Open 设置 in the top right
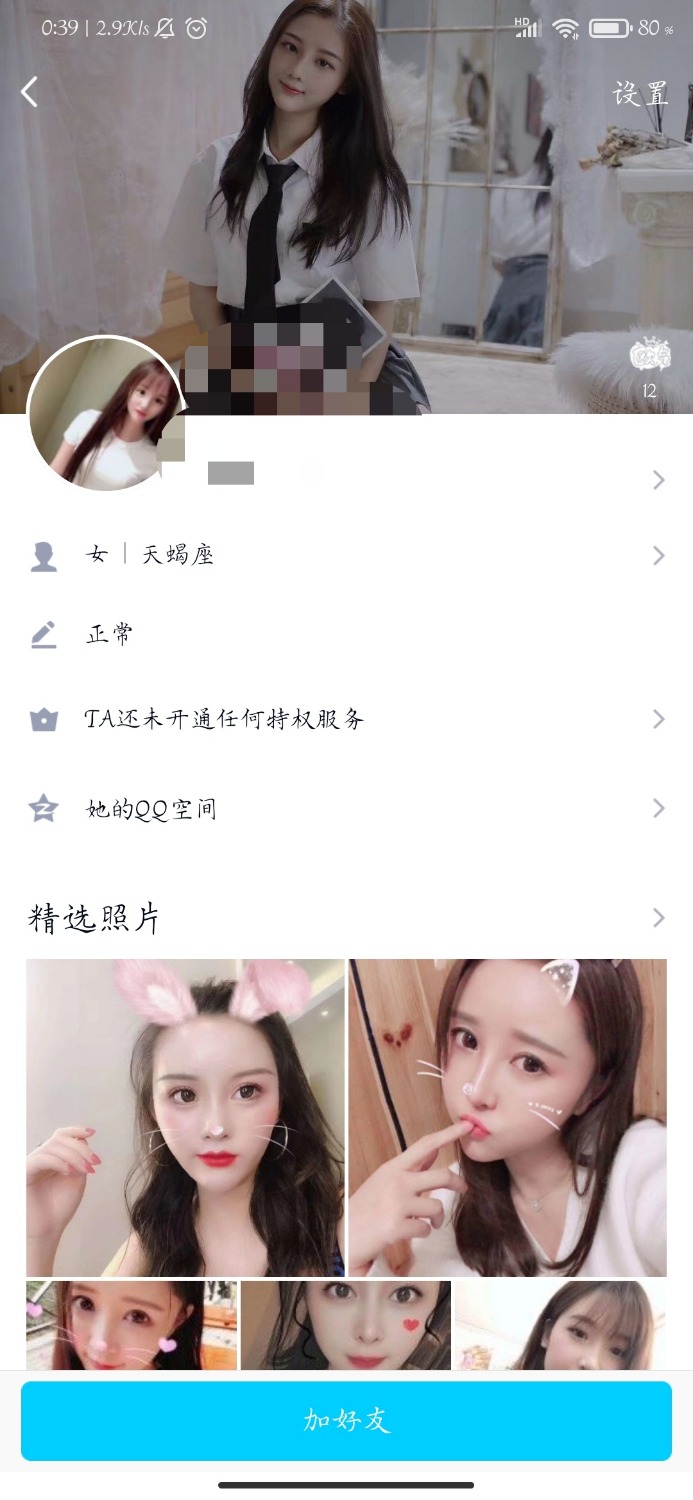The height and width of the screenshot is (1500, 693). click(640, 94)
